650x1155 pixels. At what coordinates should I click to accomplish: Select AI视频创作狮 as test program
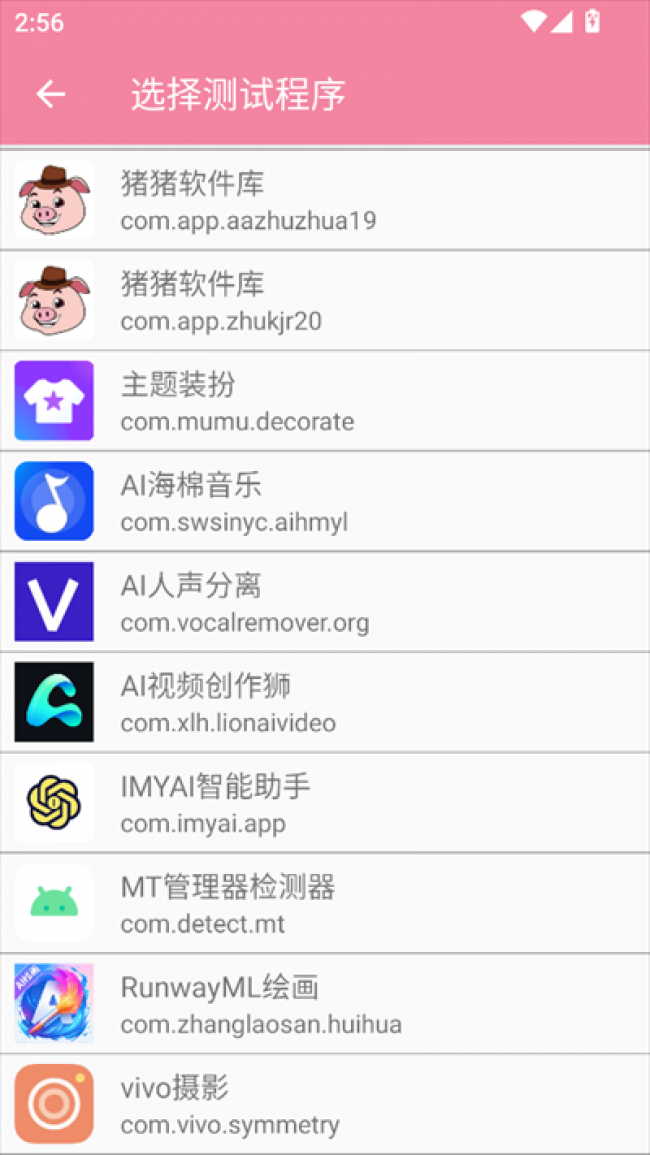pos(325,703)
